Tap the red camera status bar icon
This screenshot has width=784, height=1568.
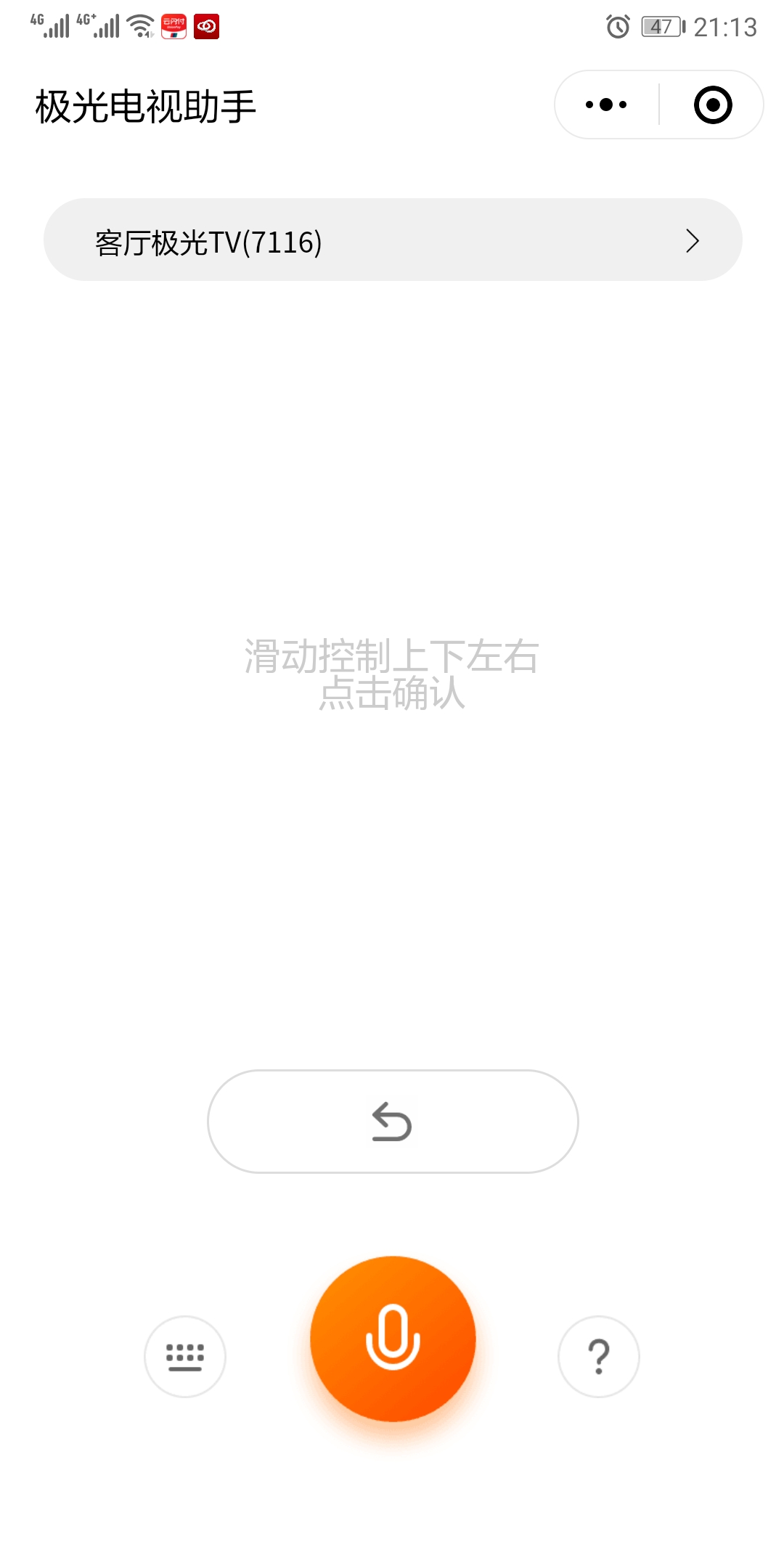pos(206,24)
